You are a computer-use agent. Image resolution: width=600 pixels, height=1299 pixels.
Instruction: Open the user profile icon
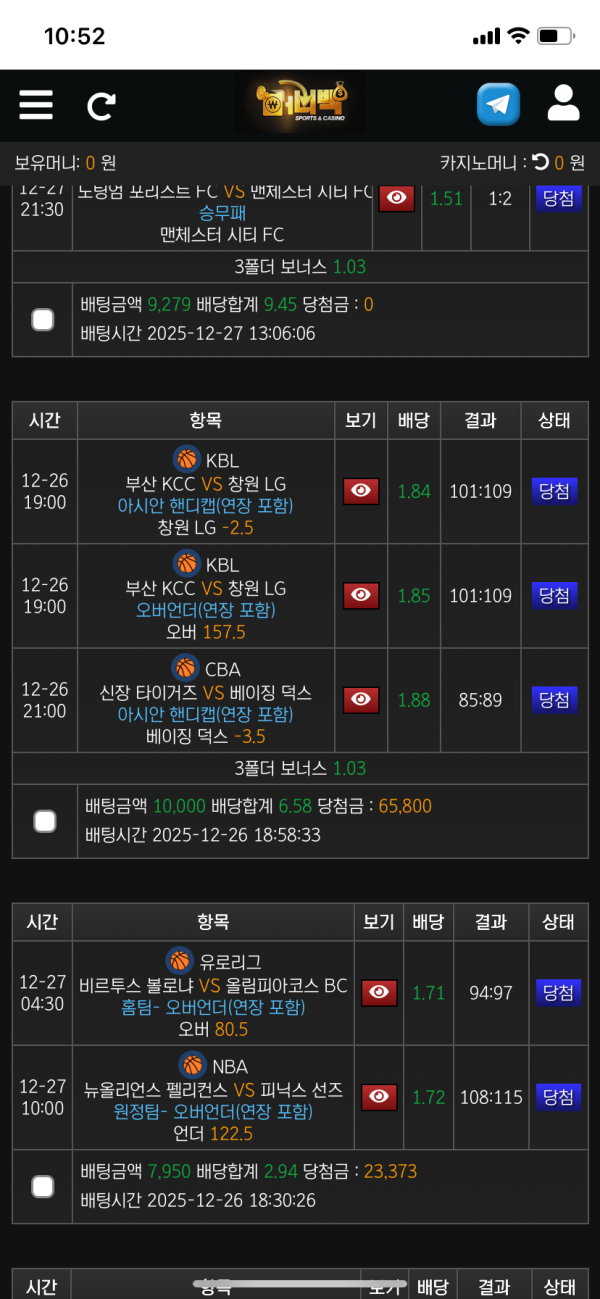(564, 103)
